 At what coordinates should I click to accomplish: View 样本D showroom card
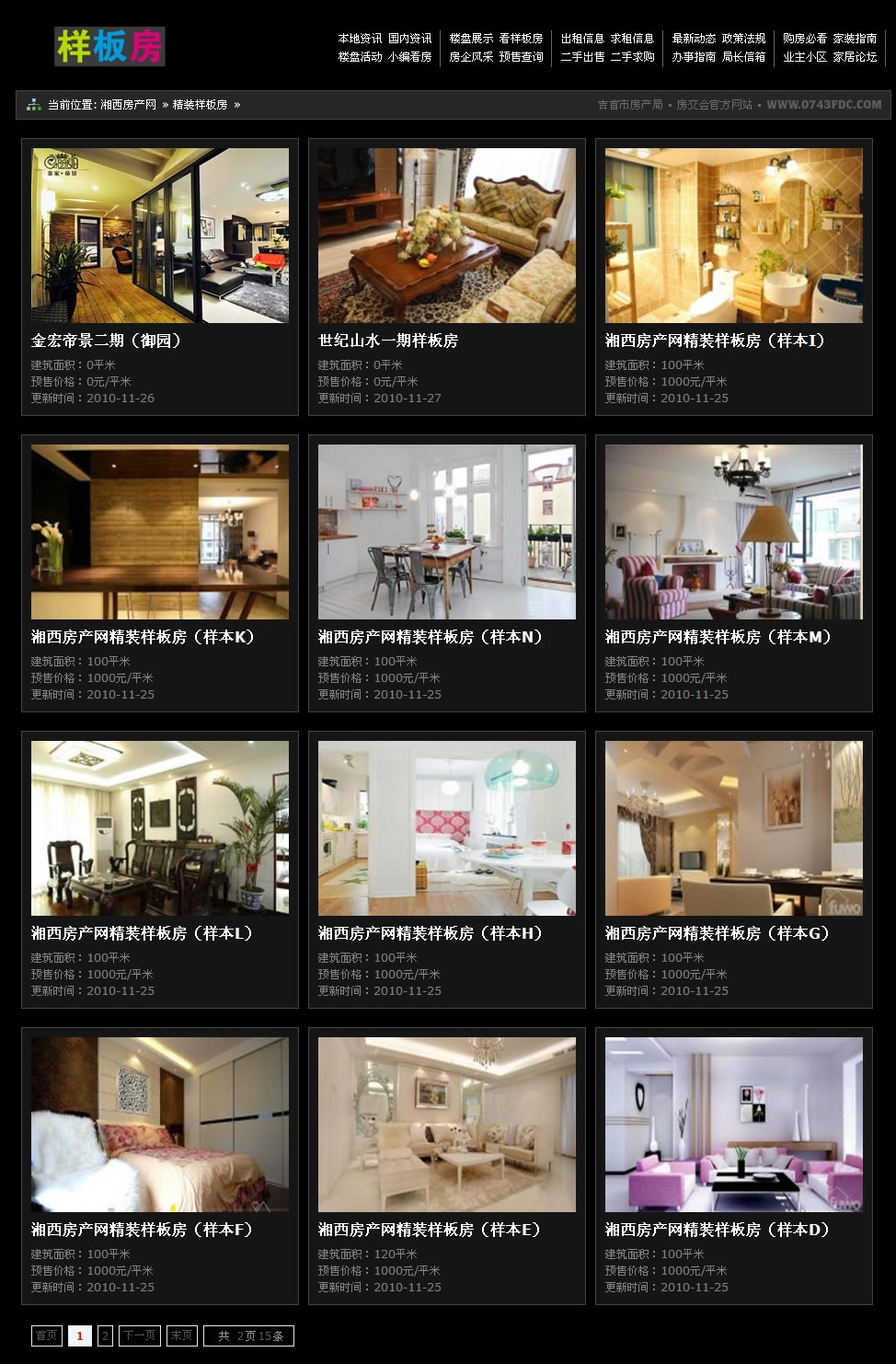point(718,1230)
